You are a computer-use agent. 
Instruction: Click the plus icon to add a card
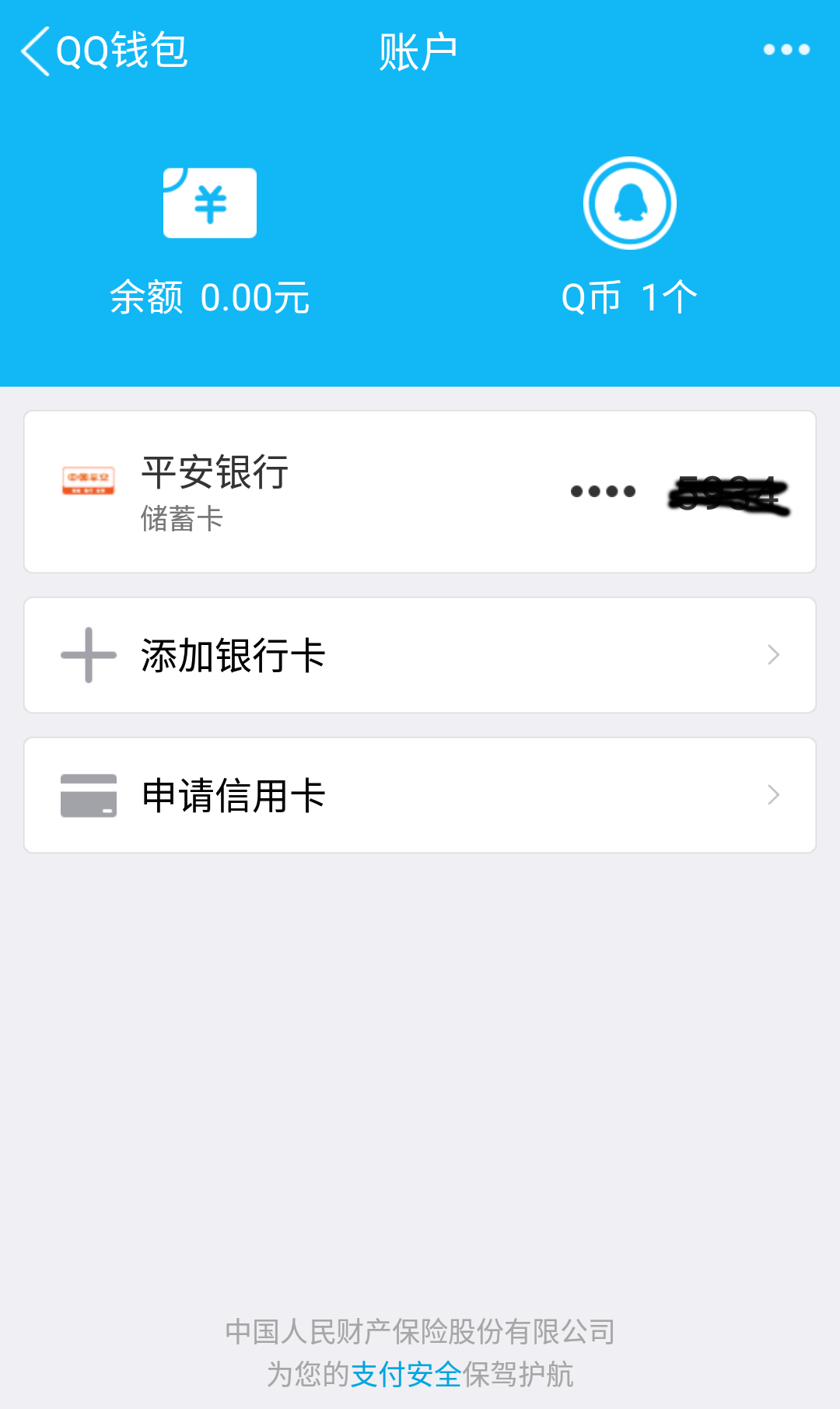[x=88, y=655]
